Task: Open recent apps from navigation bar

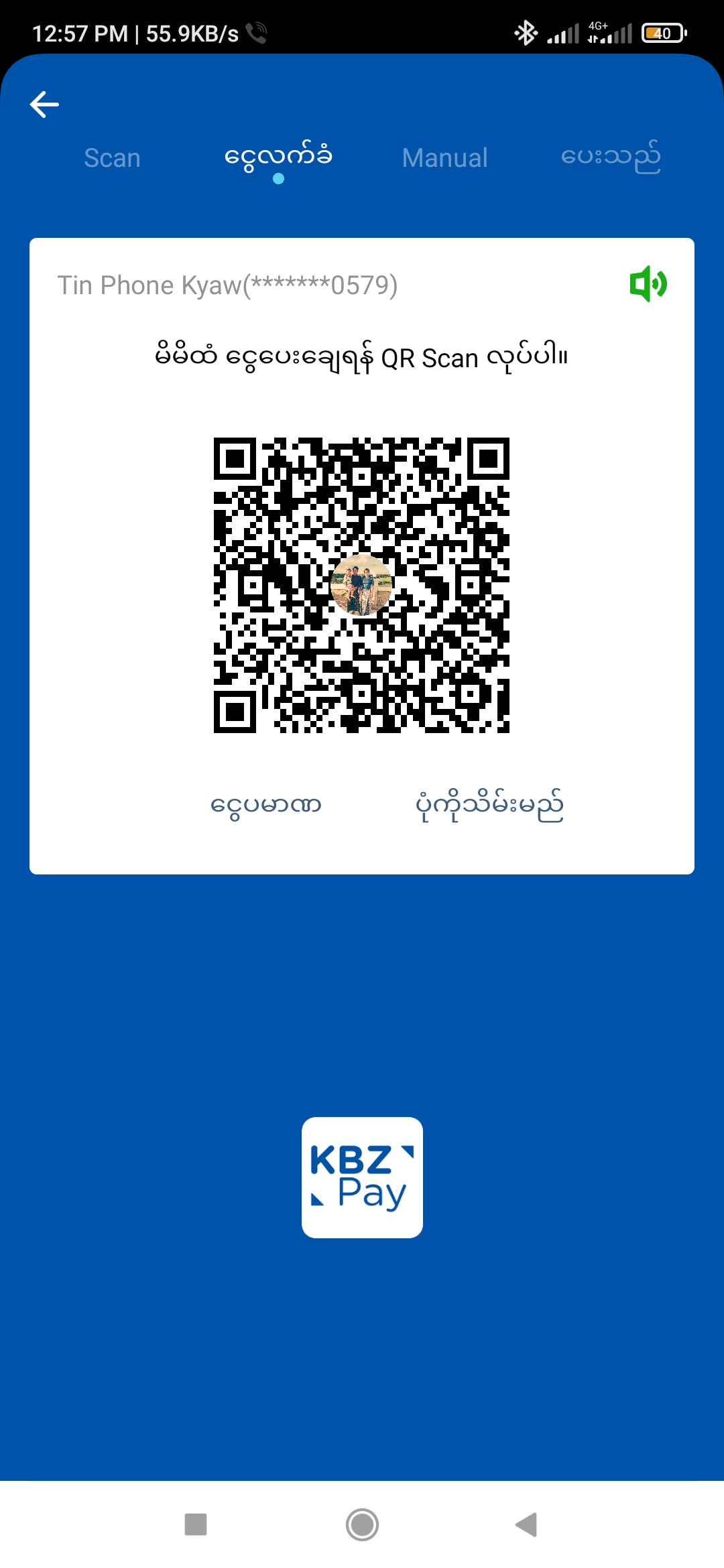Action: (x=196, y=1524)
